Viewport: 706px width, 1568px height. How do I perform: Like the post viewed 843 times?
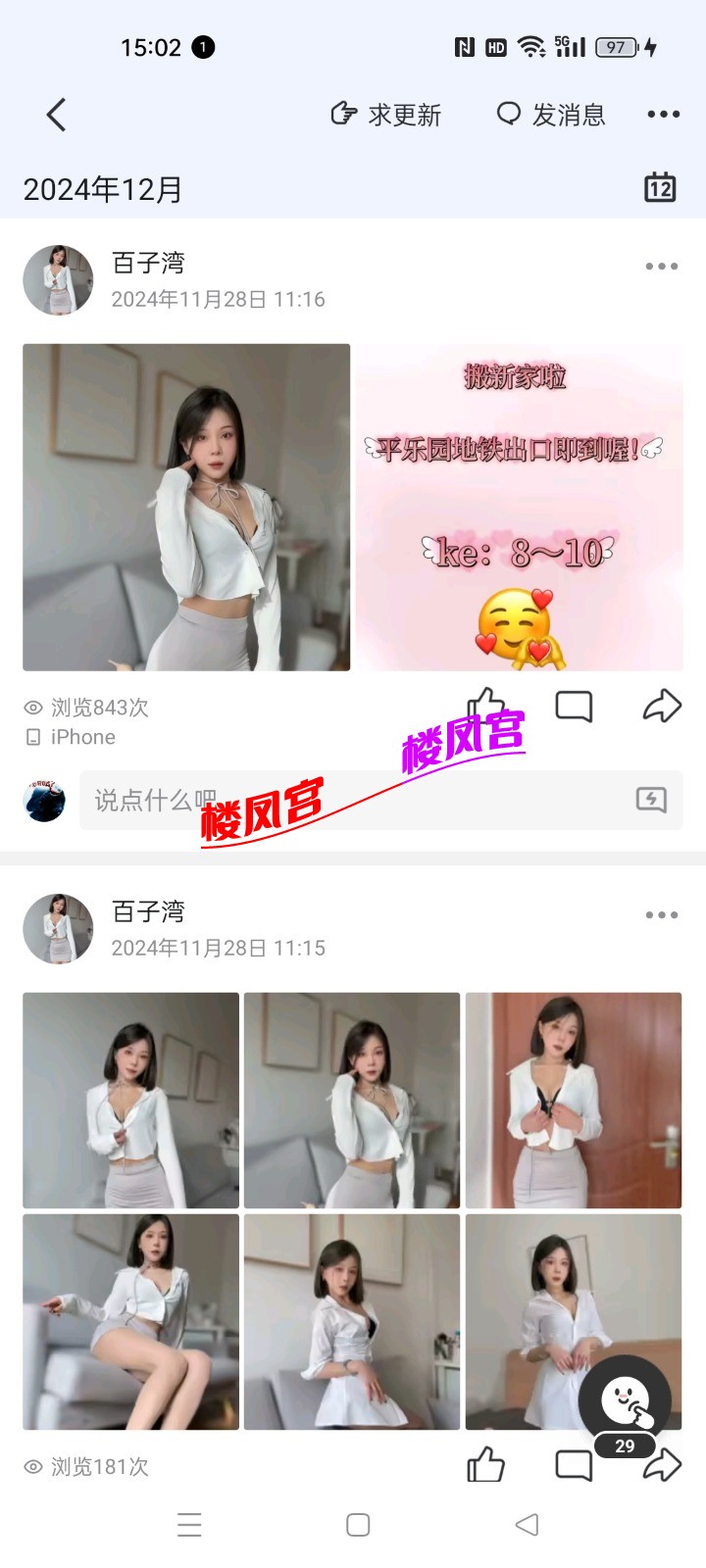click(486, 706)
